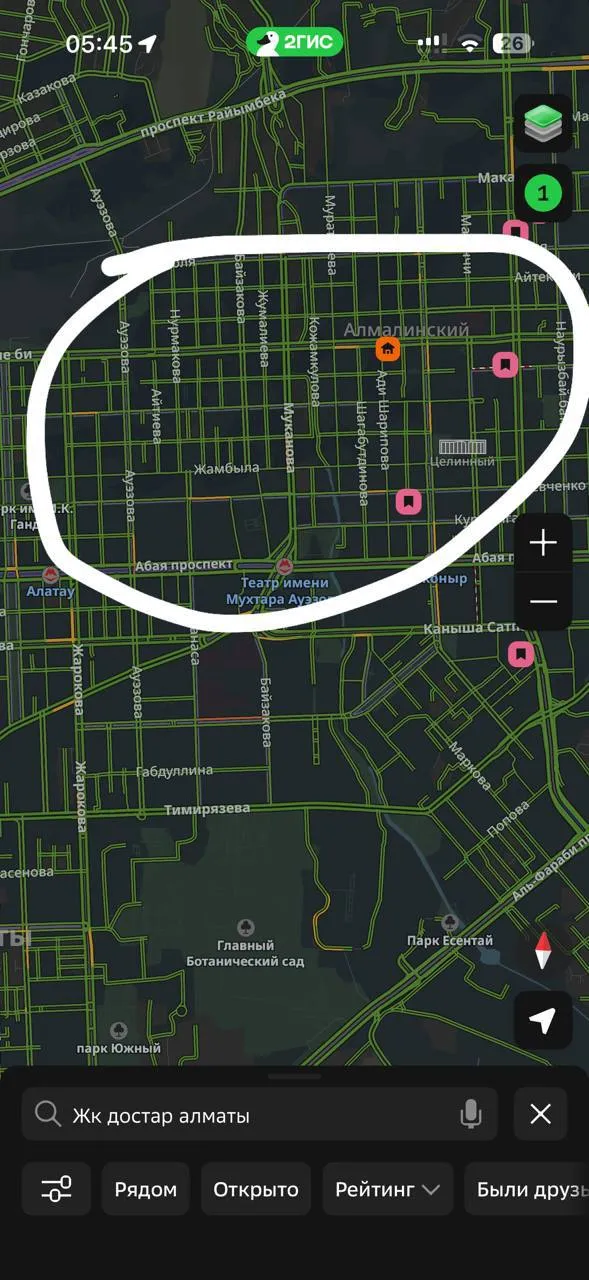This screenshot has height=1280, width=589.
Task: Tap the pink bookmark near Каныша Сатпаева
Action: pos(520,654)
